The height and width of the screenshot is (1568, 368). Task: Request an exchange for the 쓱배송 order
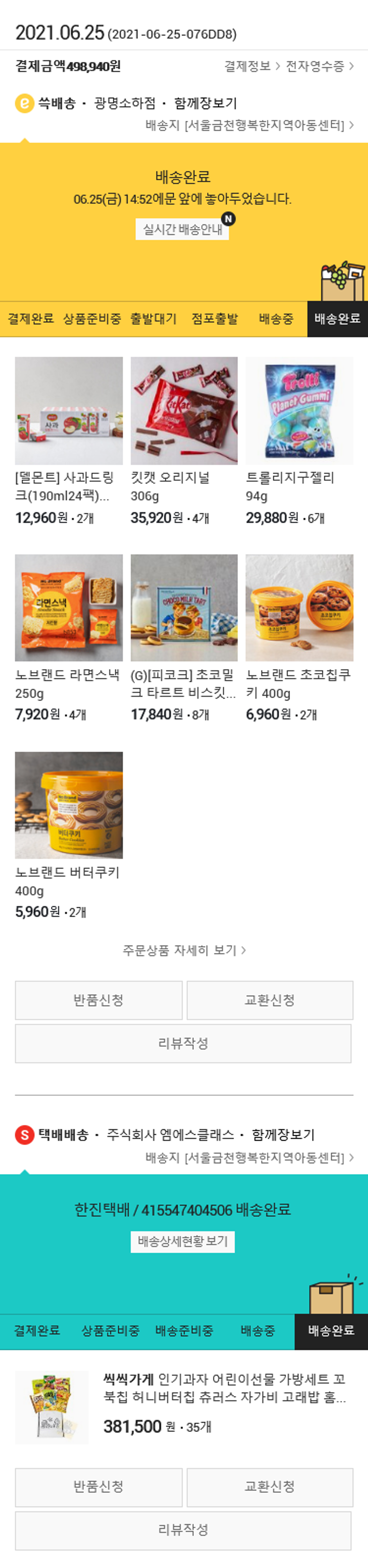coord(269,1000)
